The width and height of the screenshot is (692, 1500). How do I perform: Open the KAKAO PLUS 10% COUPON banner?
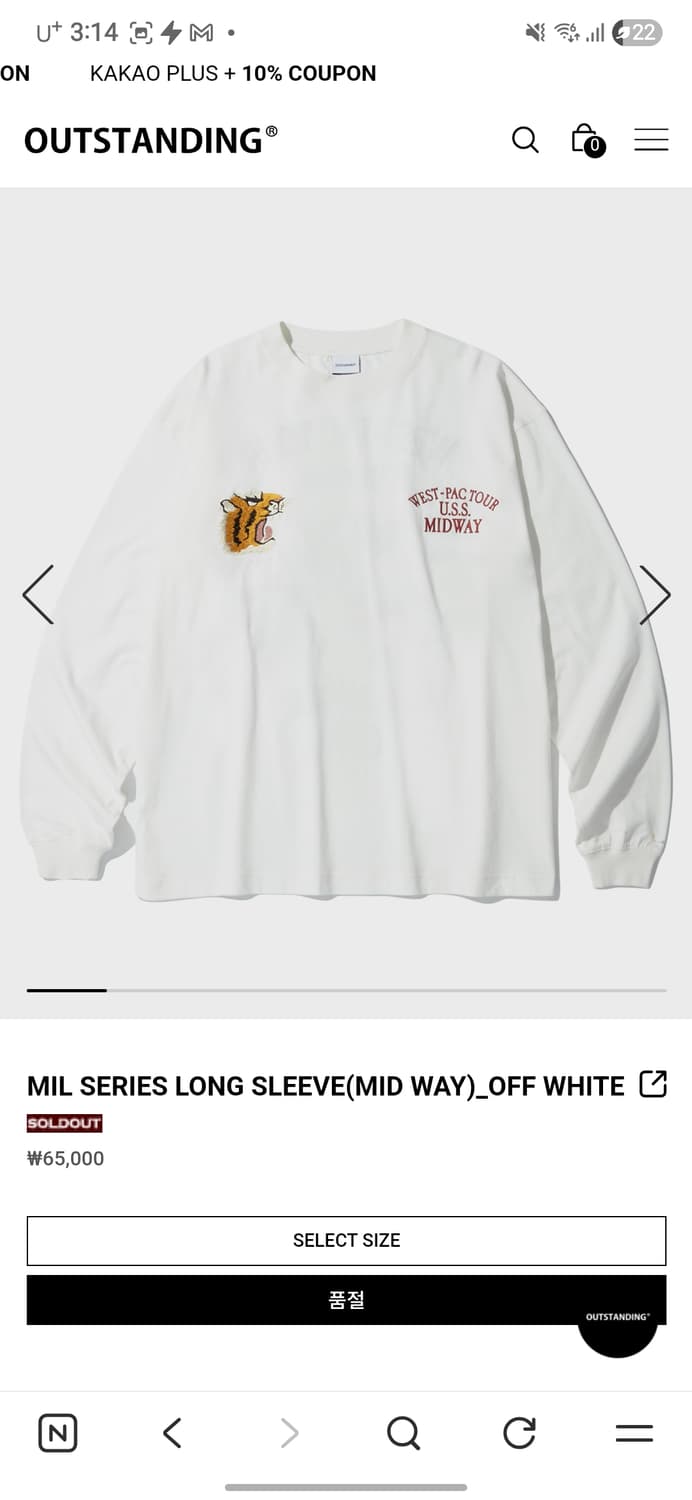pyautogui.click(x=233, y=74)
